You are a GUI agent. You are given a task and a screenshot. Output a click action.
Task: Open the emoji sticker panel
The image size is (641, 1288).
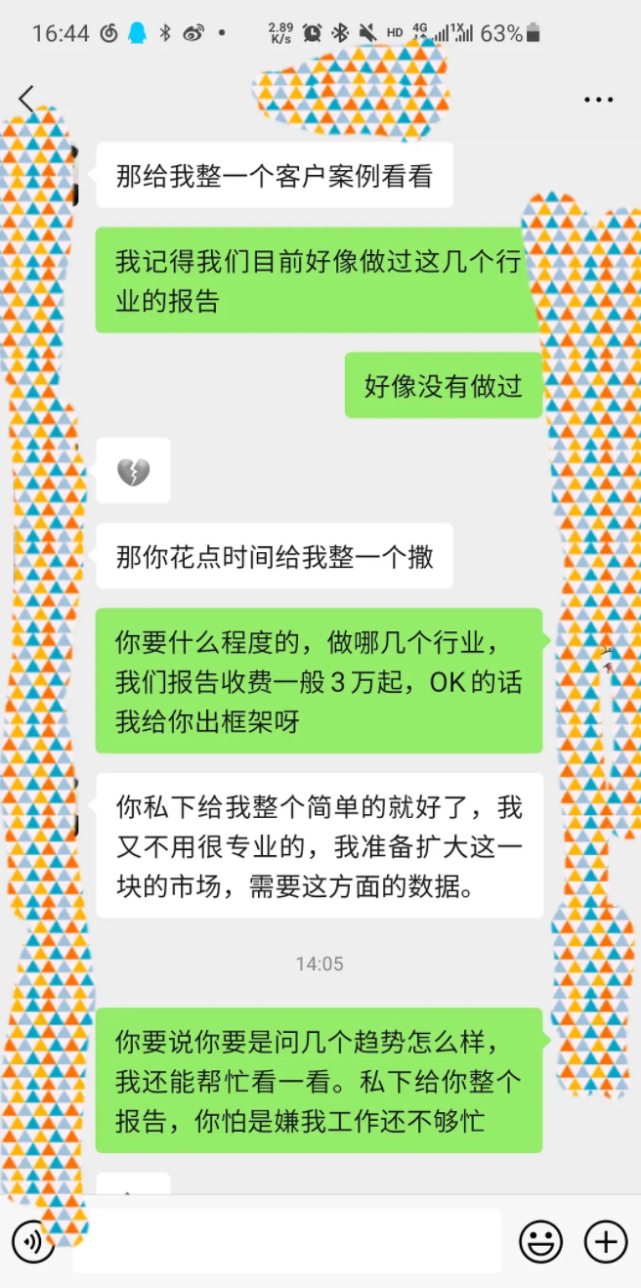coord(540,1242)
